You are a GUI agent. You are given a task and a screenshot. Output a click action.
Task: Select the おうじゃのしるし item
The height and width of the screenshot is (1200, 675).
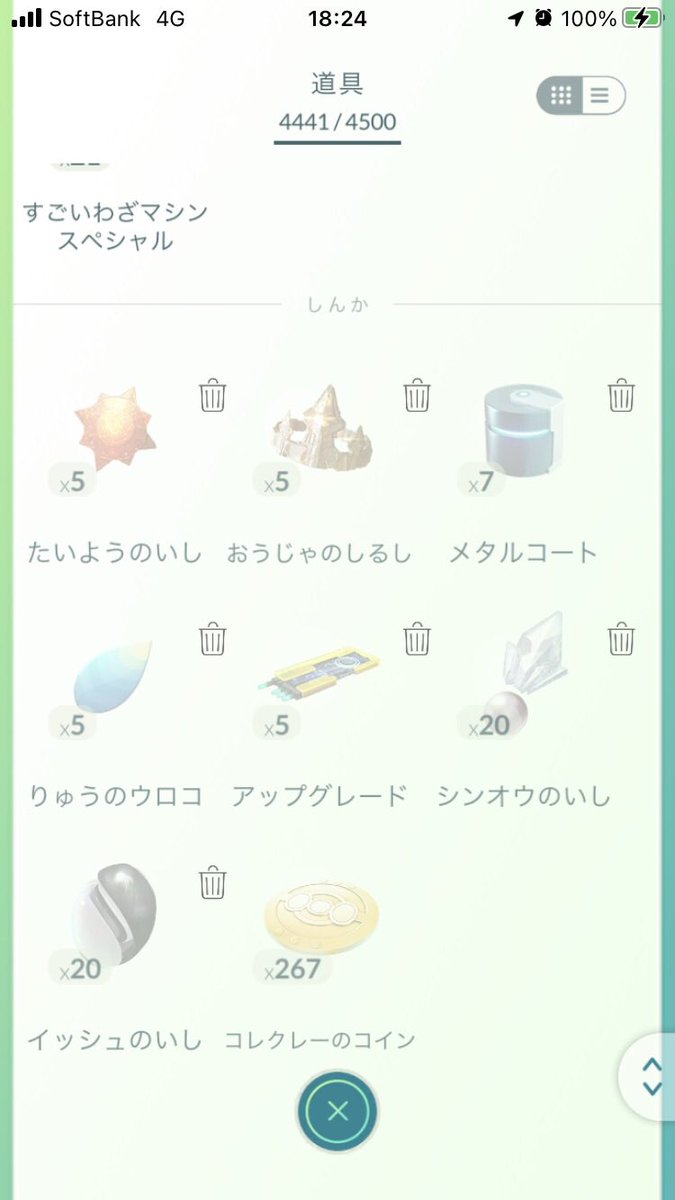[322, 440]
